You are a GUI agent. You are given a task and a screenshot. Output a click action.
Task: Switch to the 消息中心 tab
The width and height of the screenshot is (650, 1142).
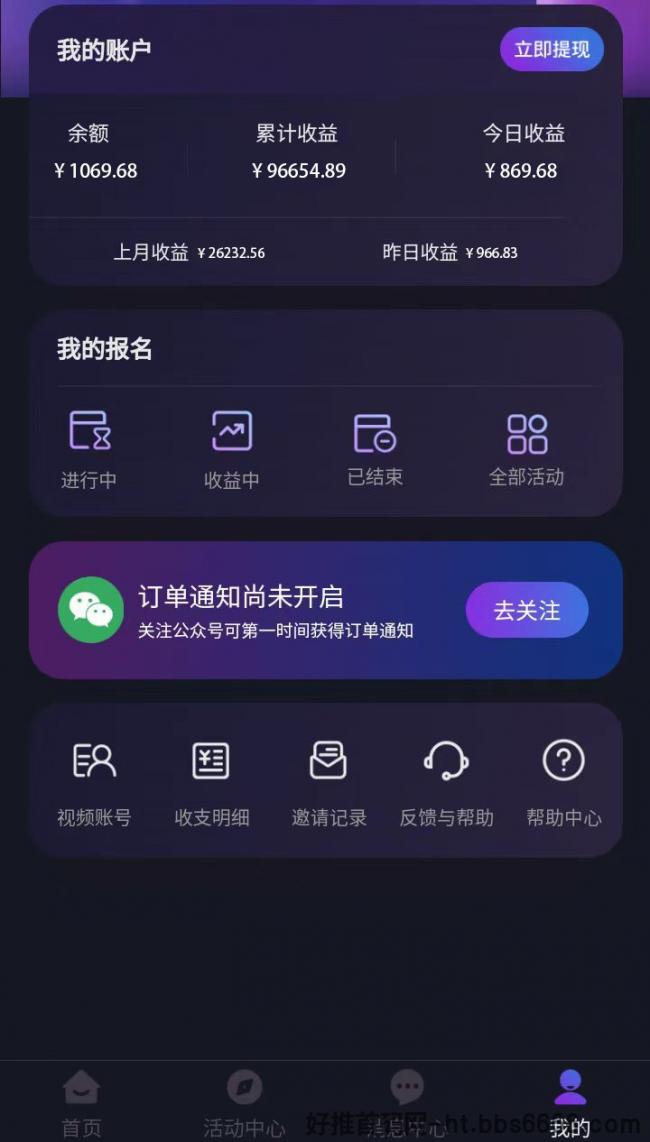pos(407,1103)
